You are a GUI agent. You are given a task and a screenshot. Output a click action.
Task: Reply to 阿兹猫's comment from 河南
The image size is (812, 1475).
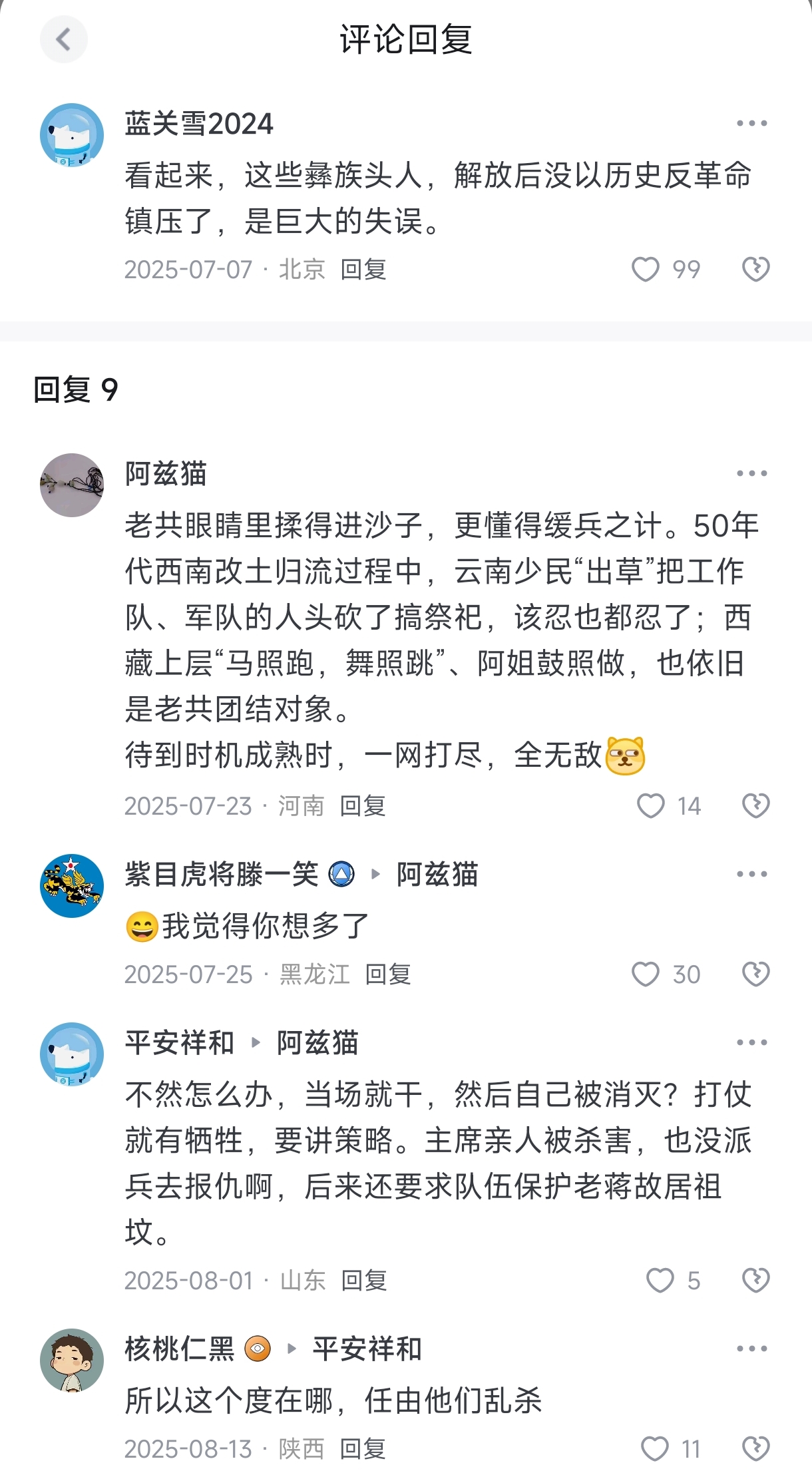pyautogui.click(x=363, y=806)
